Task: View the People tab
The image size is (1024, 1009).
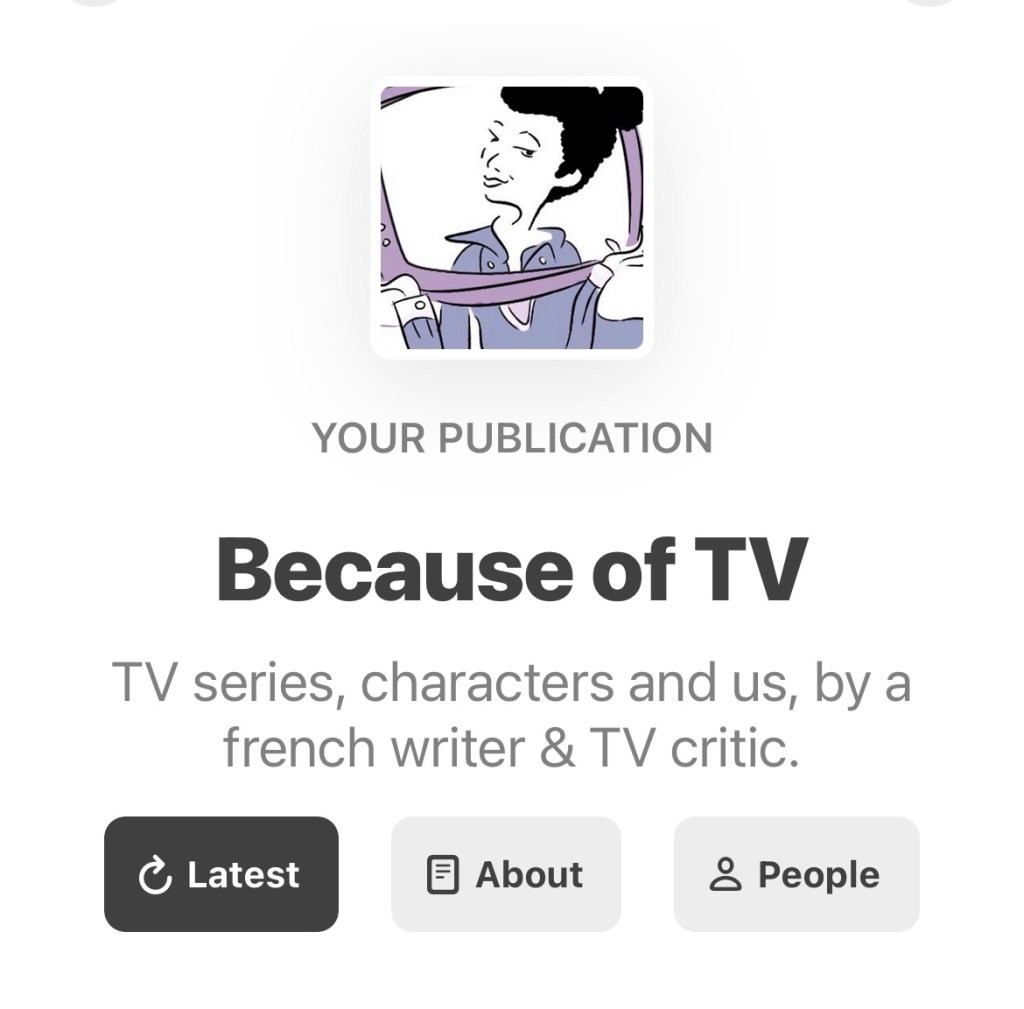Action: point(796,875)
